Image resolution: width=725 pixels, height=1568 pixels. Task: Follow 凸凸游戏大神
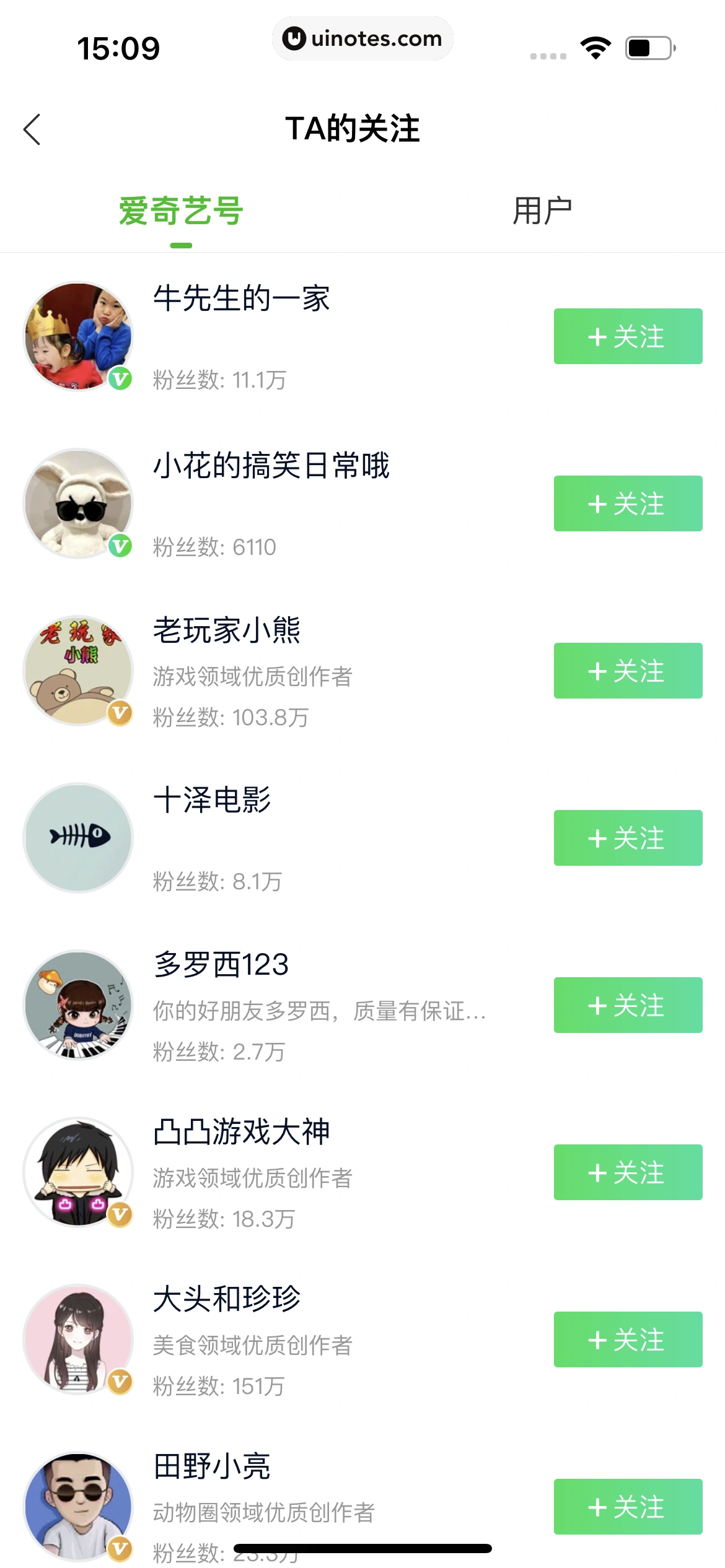(x=628, y=1172)
